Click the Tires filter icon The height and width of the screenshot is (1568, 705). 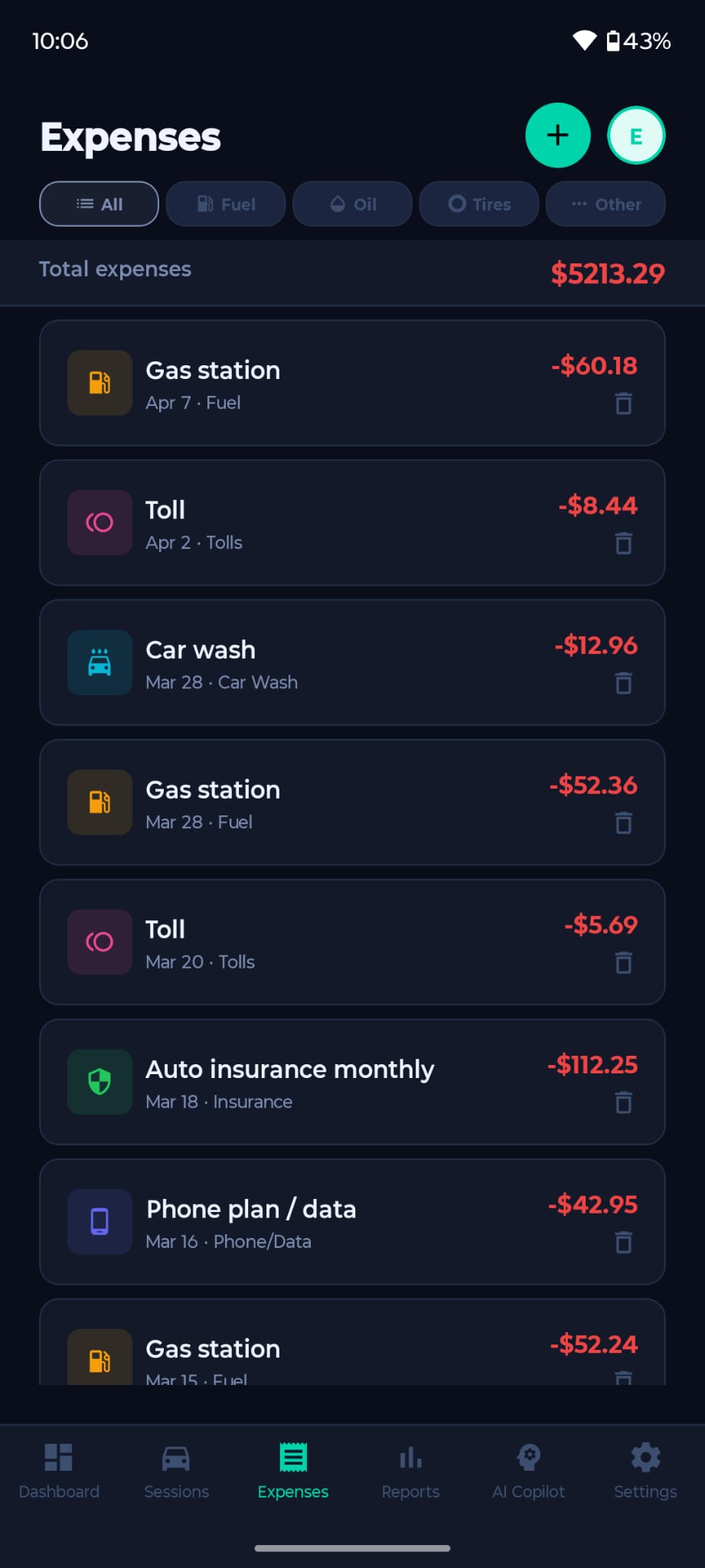point(457,204)
